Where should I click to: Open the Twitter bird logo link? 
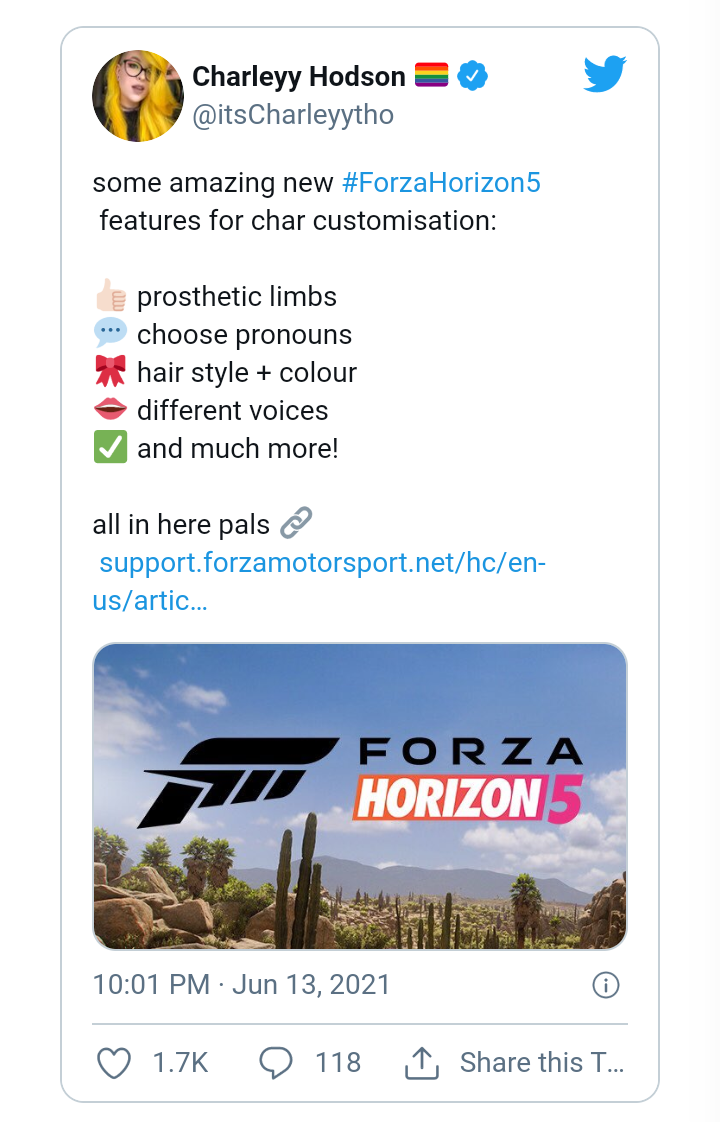pos(604,75)
